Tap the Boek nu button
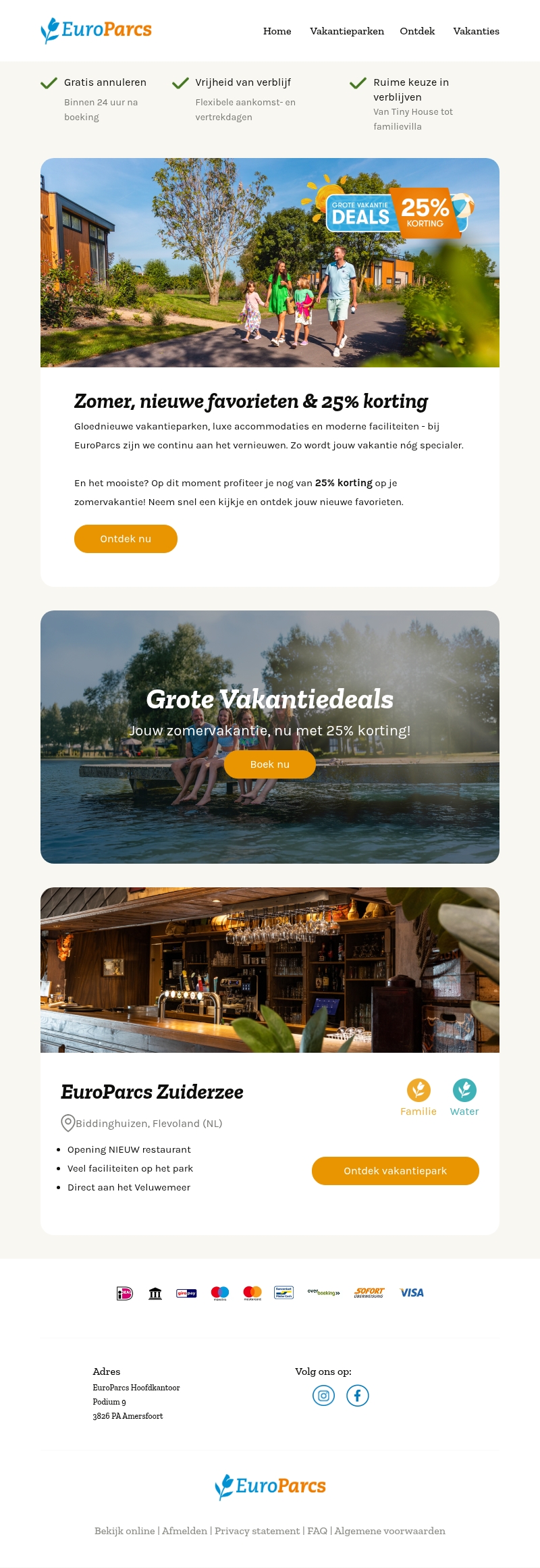Screen dimensions: 540x1568 click(x=269, y=764)
